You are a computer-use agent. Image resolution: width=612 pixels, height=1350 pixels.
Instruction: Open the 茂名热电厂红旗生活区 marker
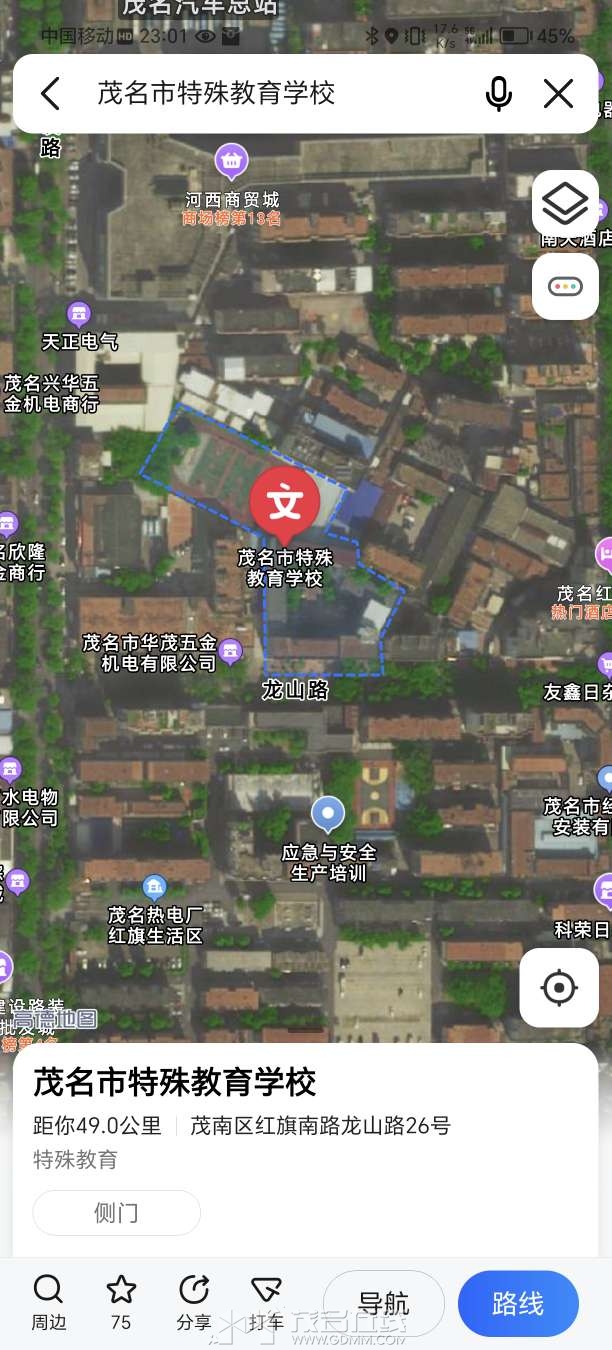pyautogui.click(x=154, y=887)
